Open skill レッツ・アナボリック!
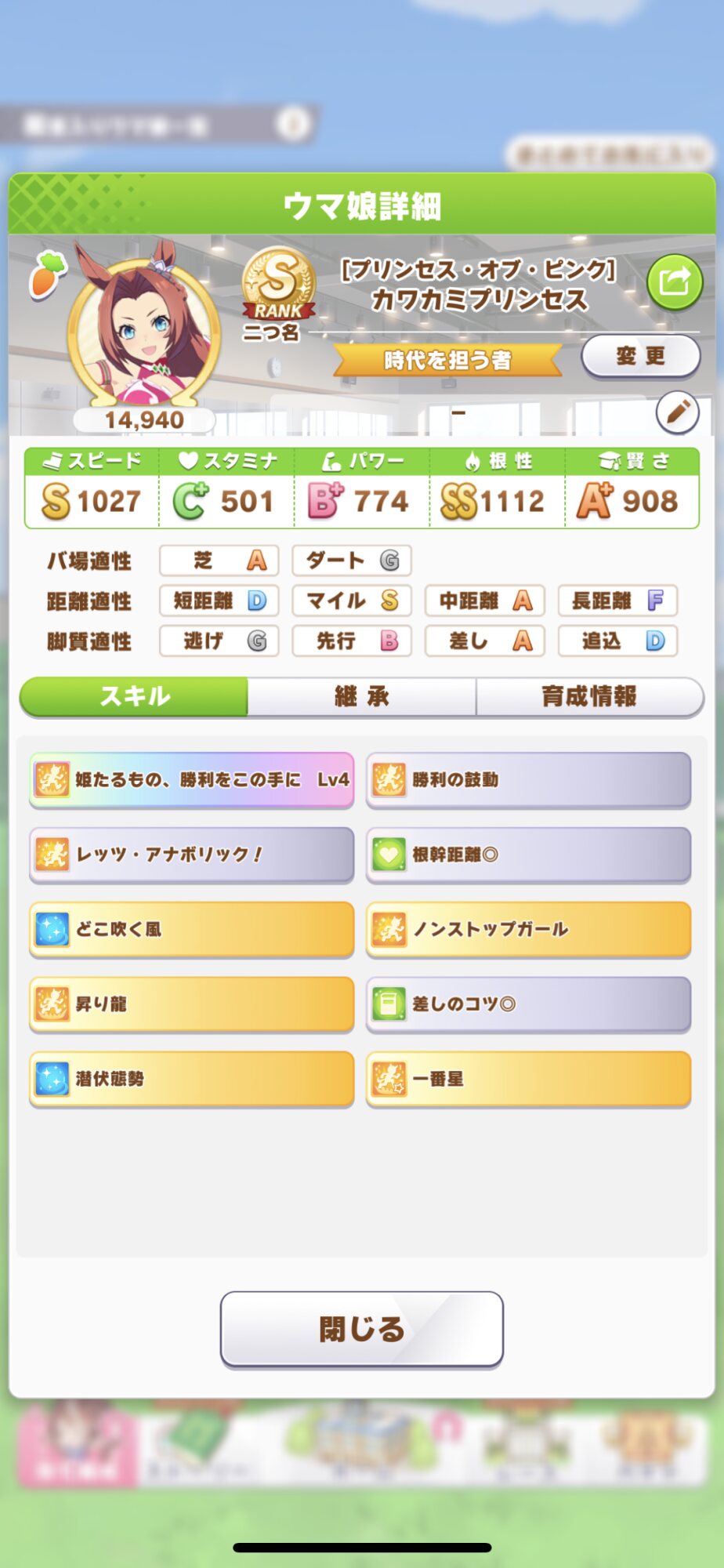724x1568 pixels. pos(191,855)
